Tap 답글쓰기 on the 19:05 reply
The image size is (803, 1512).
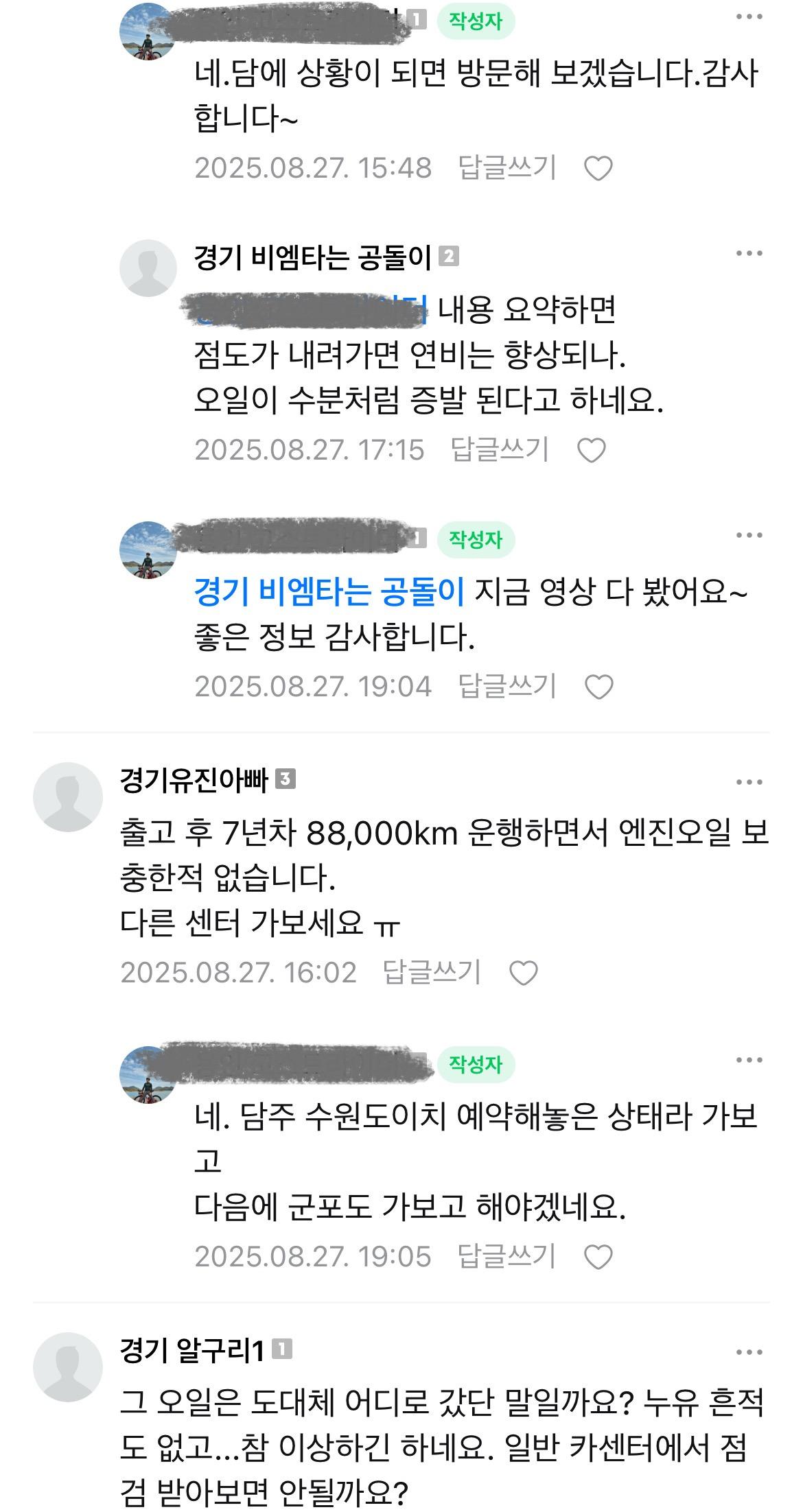[x=507, y=1256]
